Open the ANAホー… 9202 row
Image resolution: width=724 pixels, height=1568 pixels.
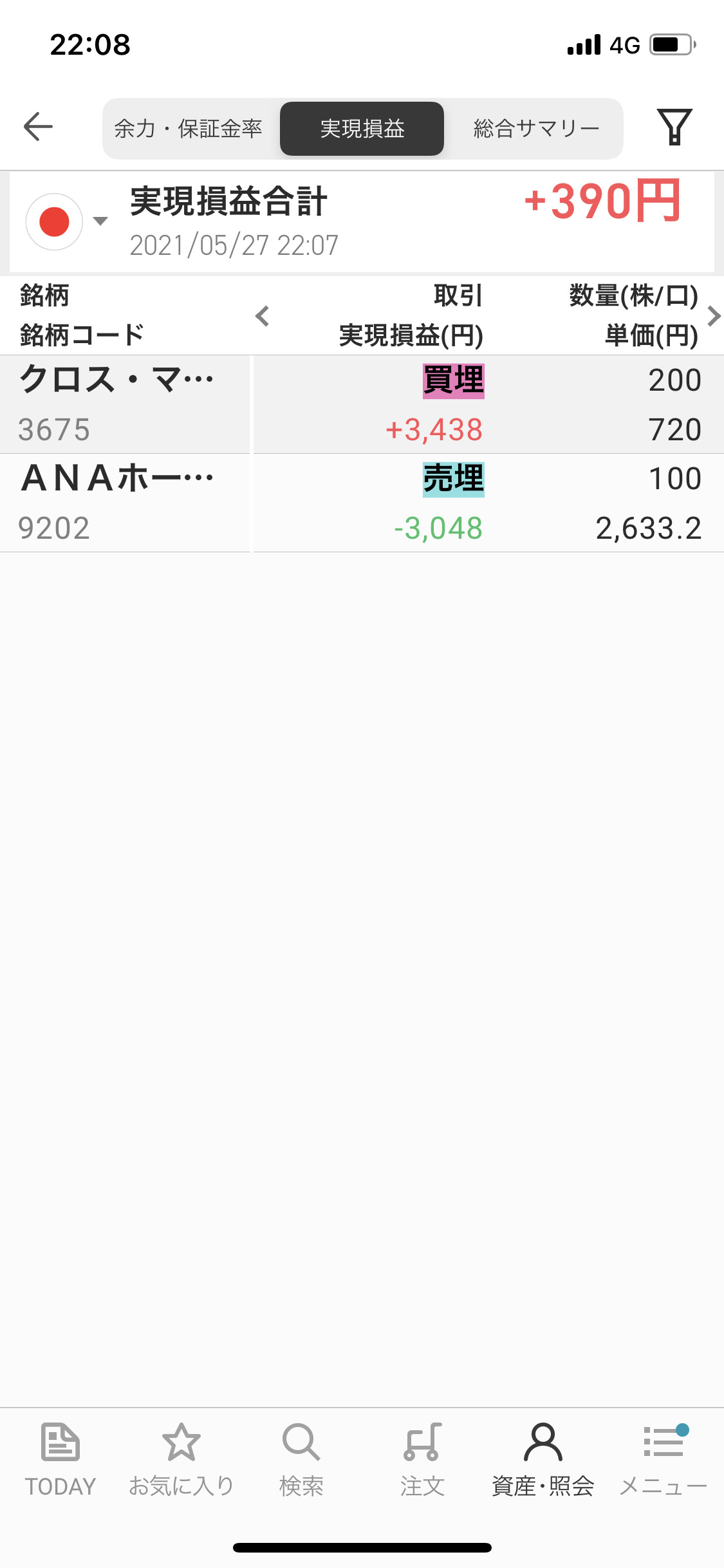tap(362, 503)
